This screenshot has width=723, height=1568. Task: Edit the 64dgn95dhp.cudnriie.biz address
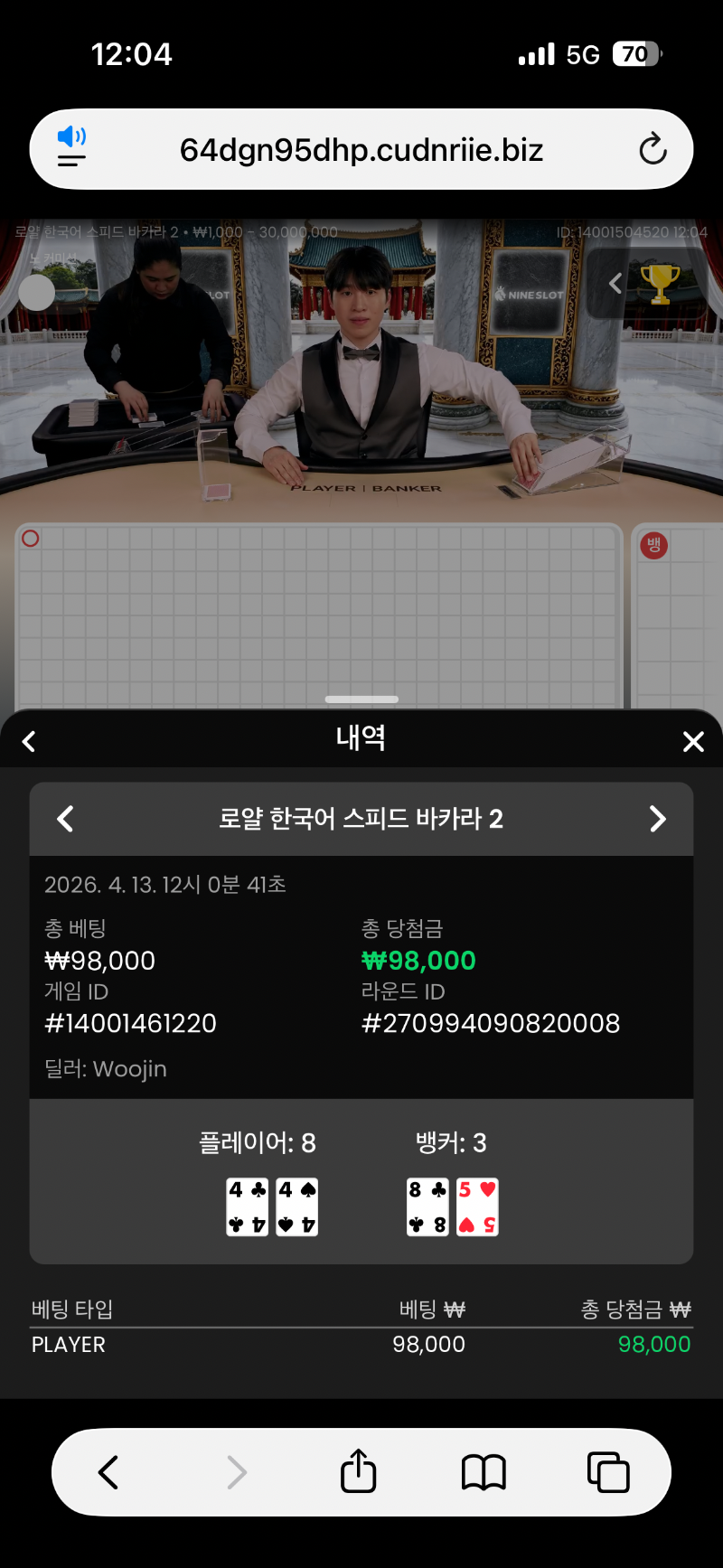[361, 150]
